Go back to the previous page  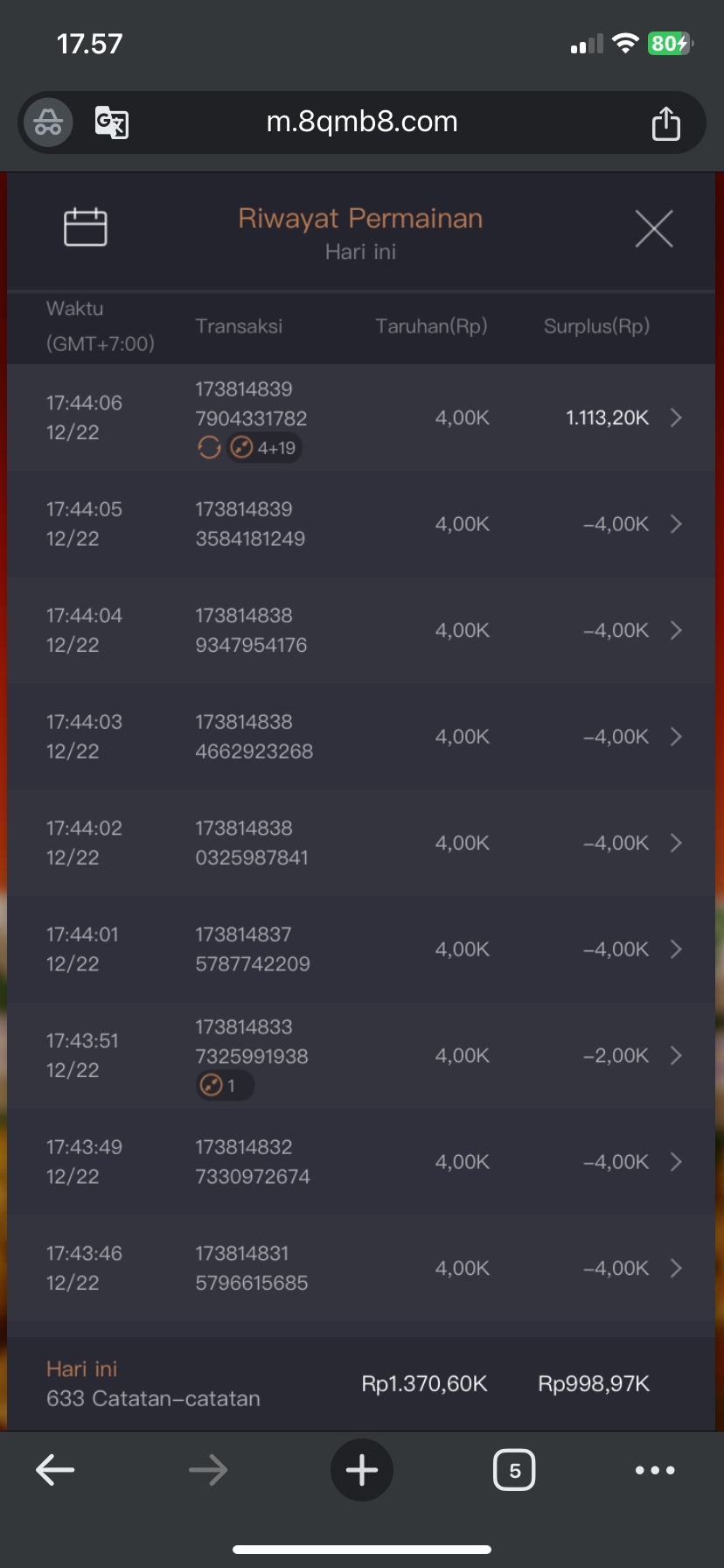coord(55,1470)
